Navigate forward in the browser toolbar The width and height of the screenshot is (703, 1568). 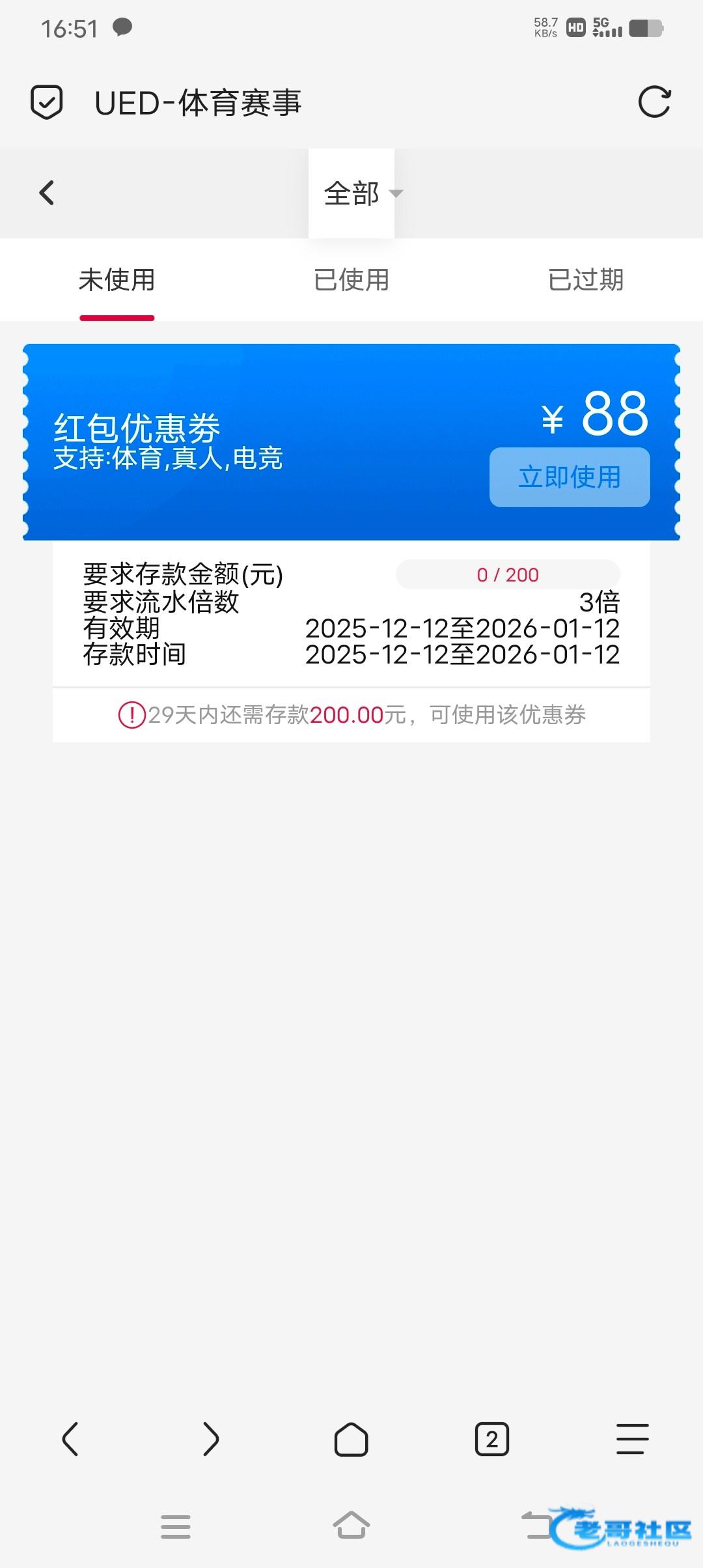(x=211, y=1438)
